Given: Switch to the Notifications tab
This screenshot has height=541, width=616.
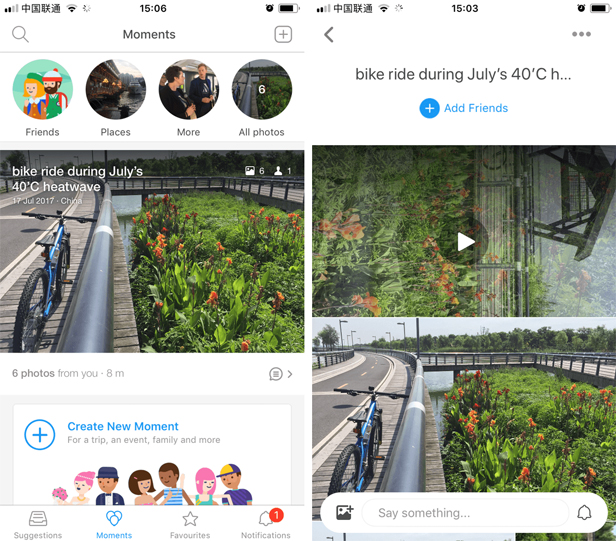Looking at the screenshot, I should 266,523.
